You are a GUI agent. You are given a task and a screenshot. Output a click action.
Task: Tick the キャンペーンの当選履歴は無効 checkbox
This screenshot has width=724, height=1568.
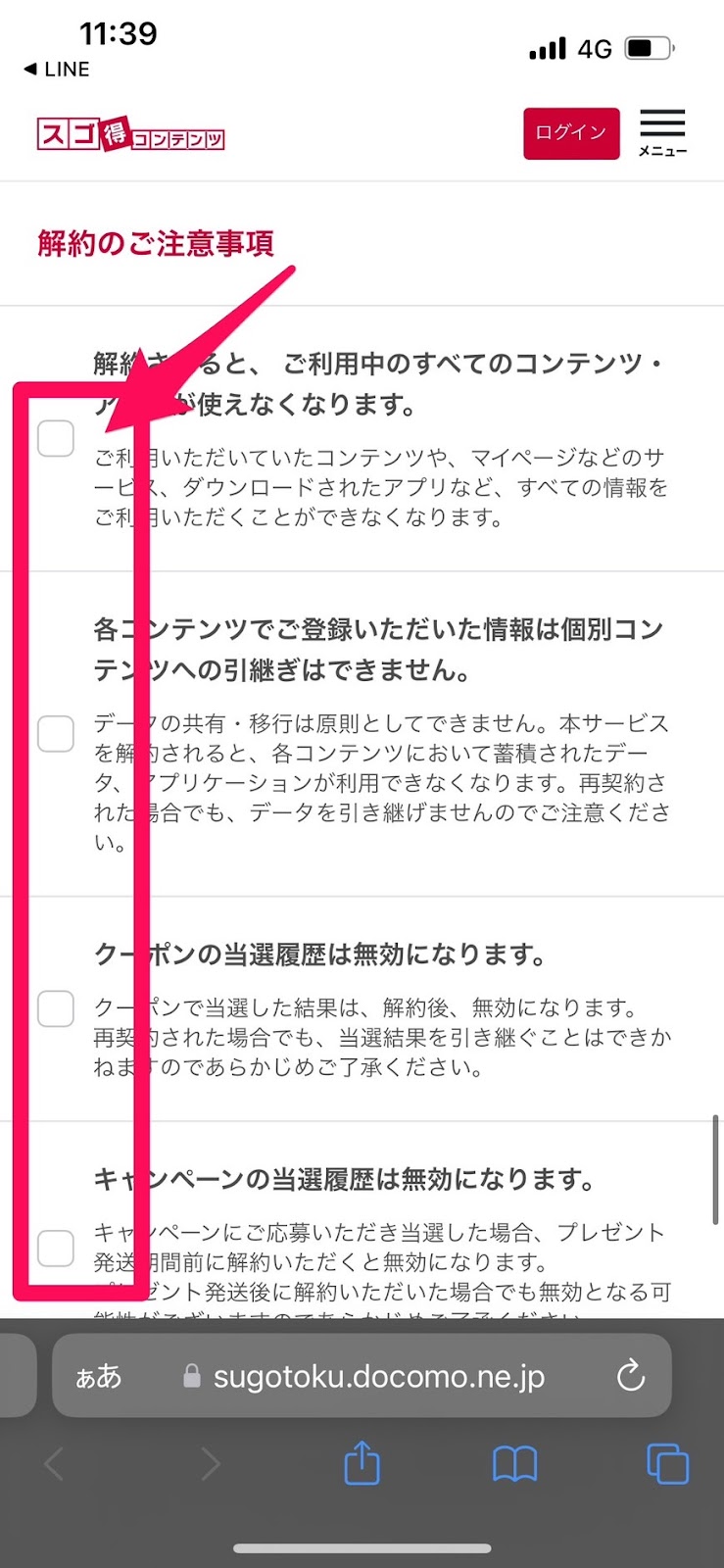[x=56, y=1248]
